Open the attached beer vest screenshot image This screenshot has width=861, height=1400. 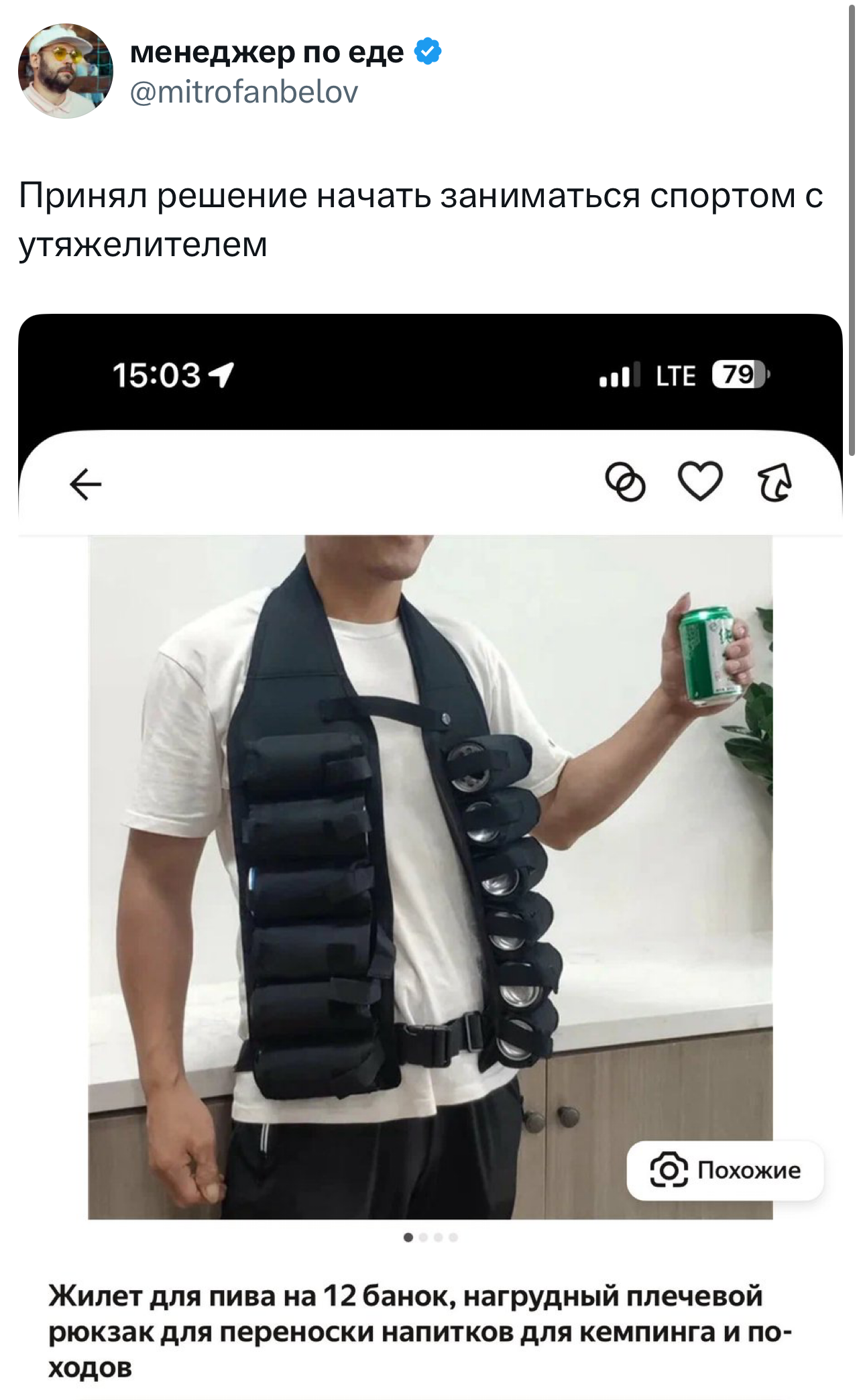(430, 872)
